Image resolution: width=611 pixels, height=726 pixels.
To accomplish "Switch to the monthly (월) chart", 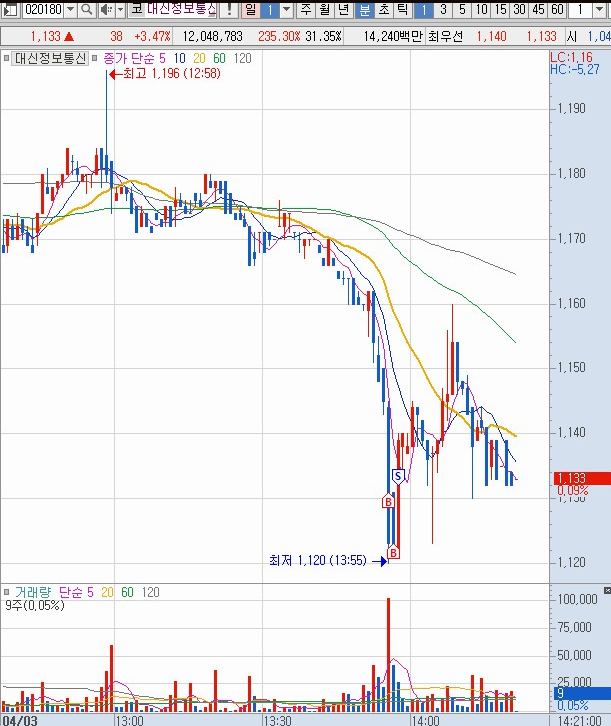I will click(x=324, y=10).
